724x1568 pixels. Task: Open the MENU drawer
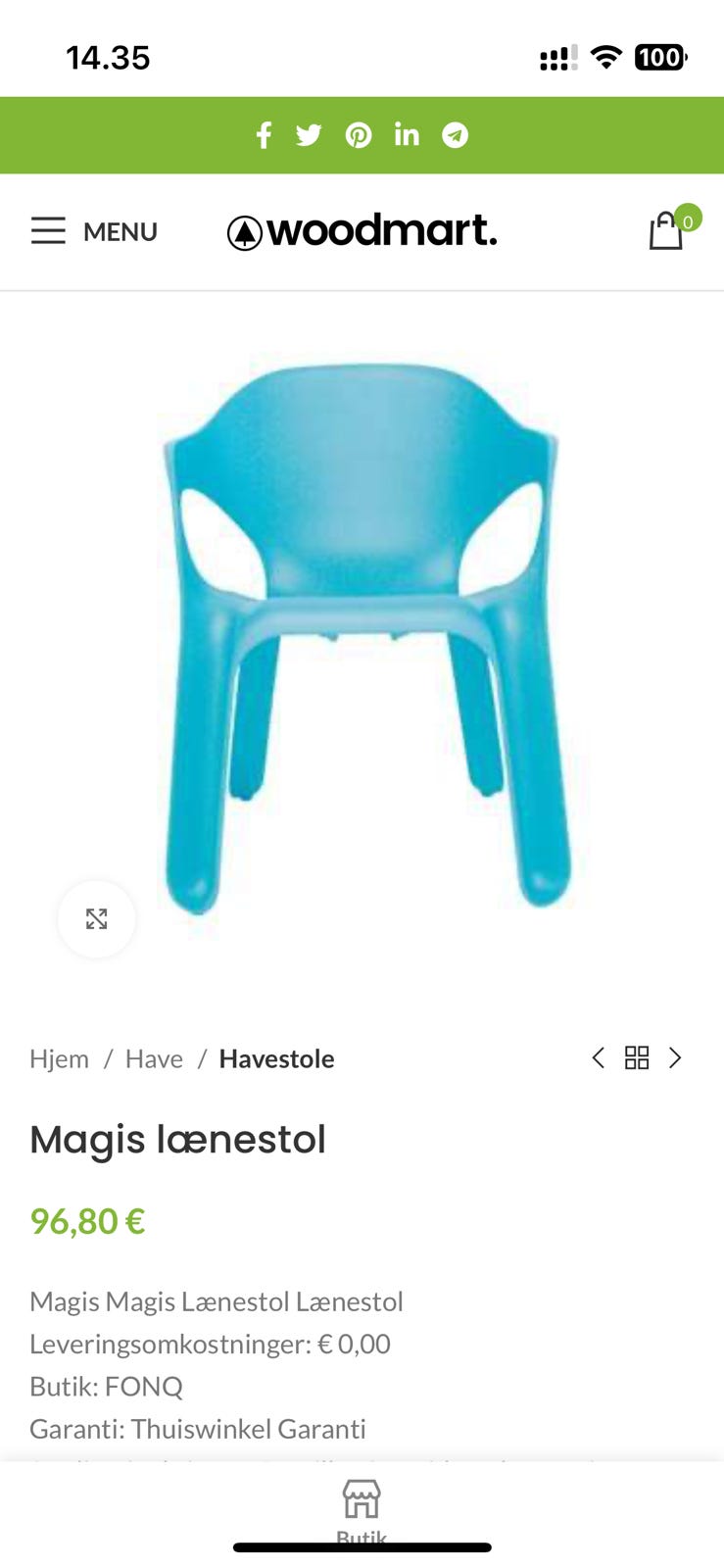pyautogui.click(x=94, y=231)
